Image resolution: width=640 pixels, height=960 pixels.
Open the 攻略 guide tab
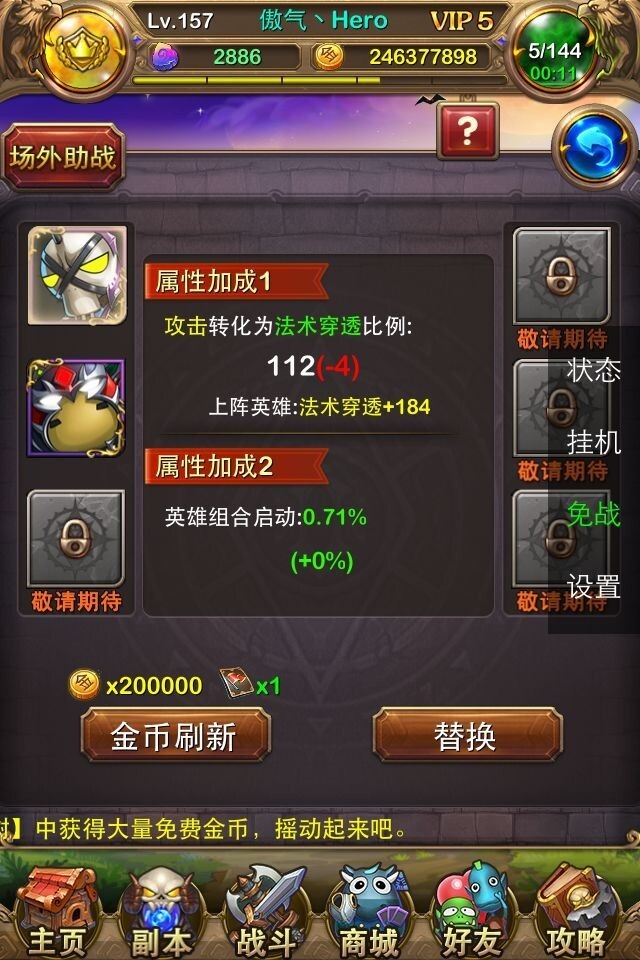tap(578, 908)
